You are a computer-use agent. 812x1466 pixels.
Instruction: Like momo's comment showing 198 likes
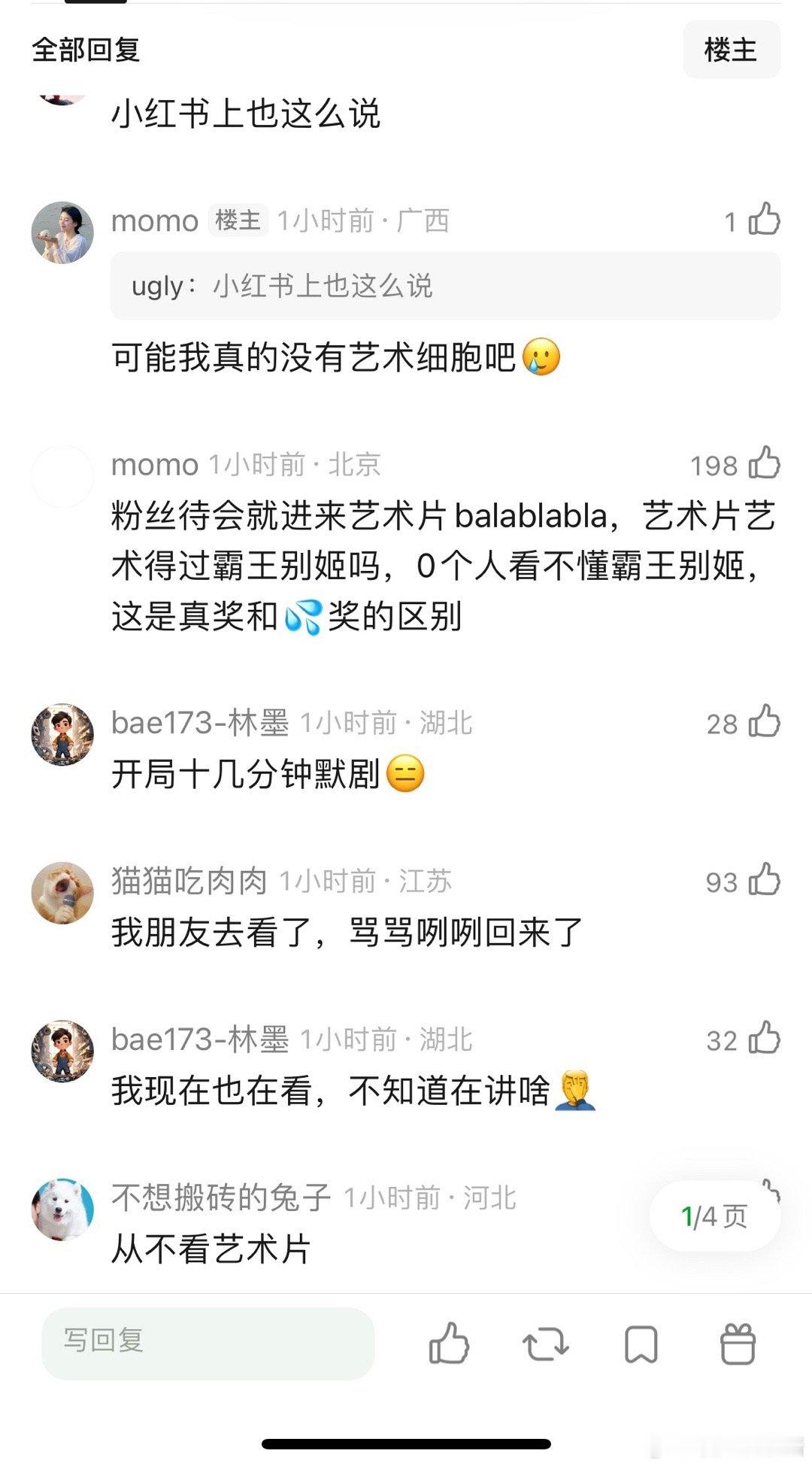pos(762,465)
